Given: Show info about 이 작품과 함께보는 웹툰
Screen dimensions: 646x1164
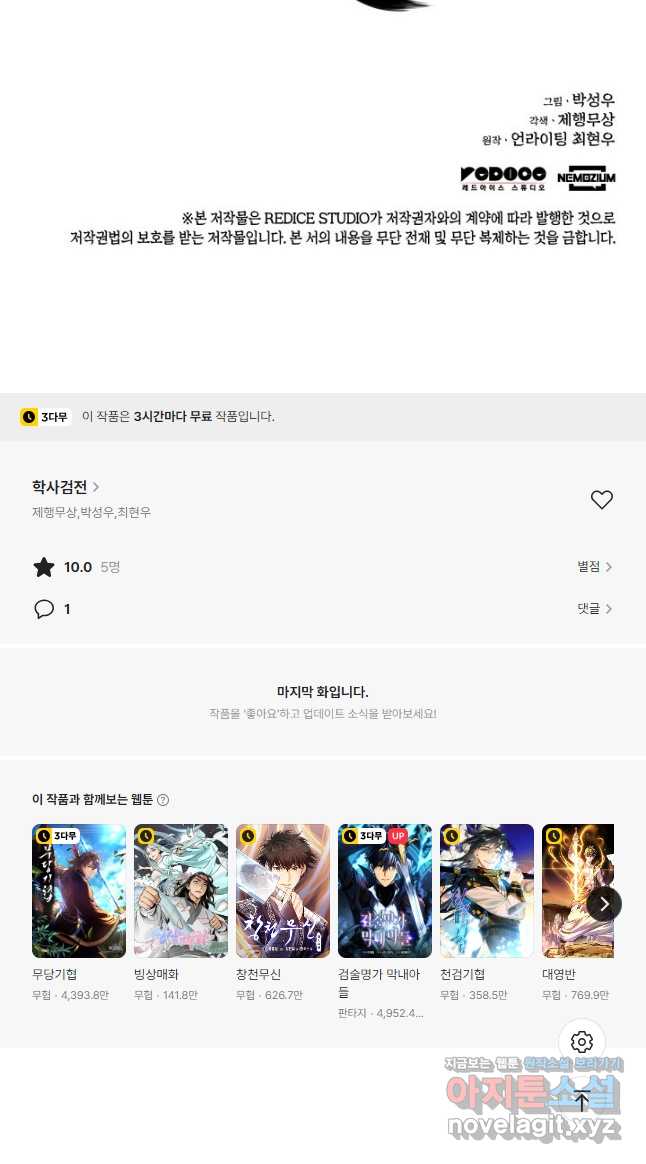Looking at the screenshot, I should tap(163, 800).
